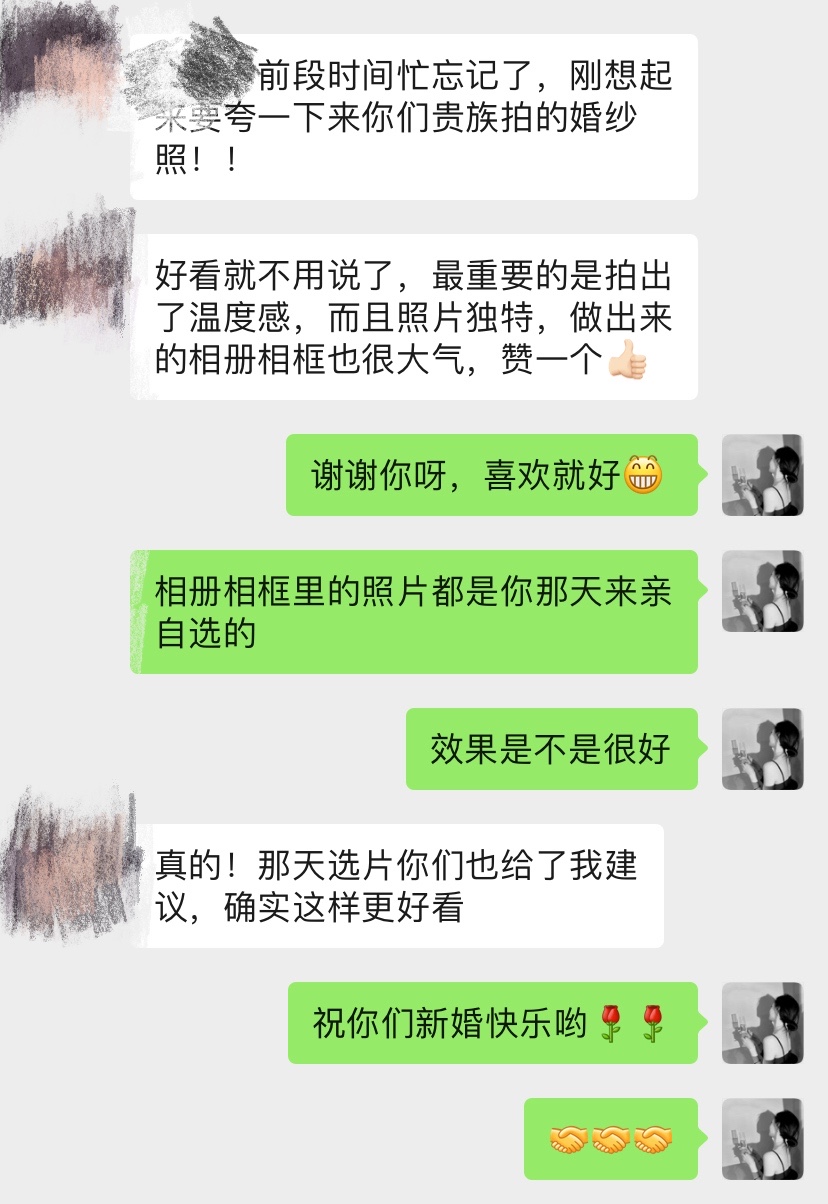Open the avatar beside 祝你们新婚快乐哟
828x1204 pixels.
pos(762,1023)
